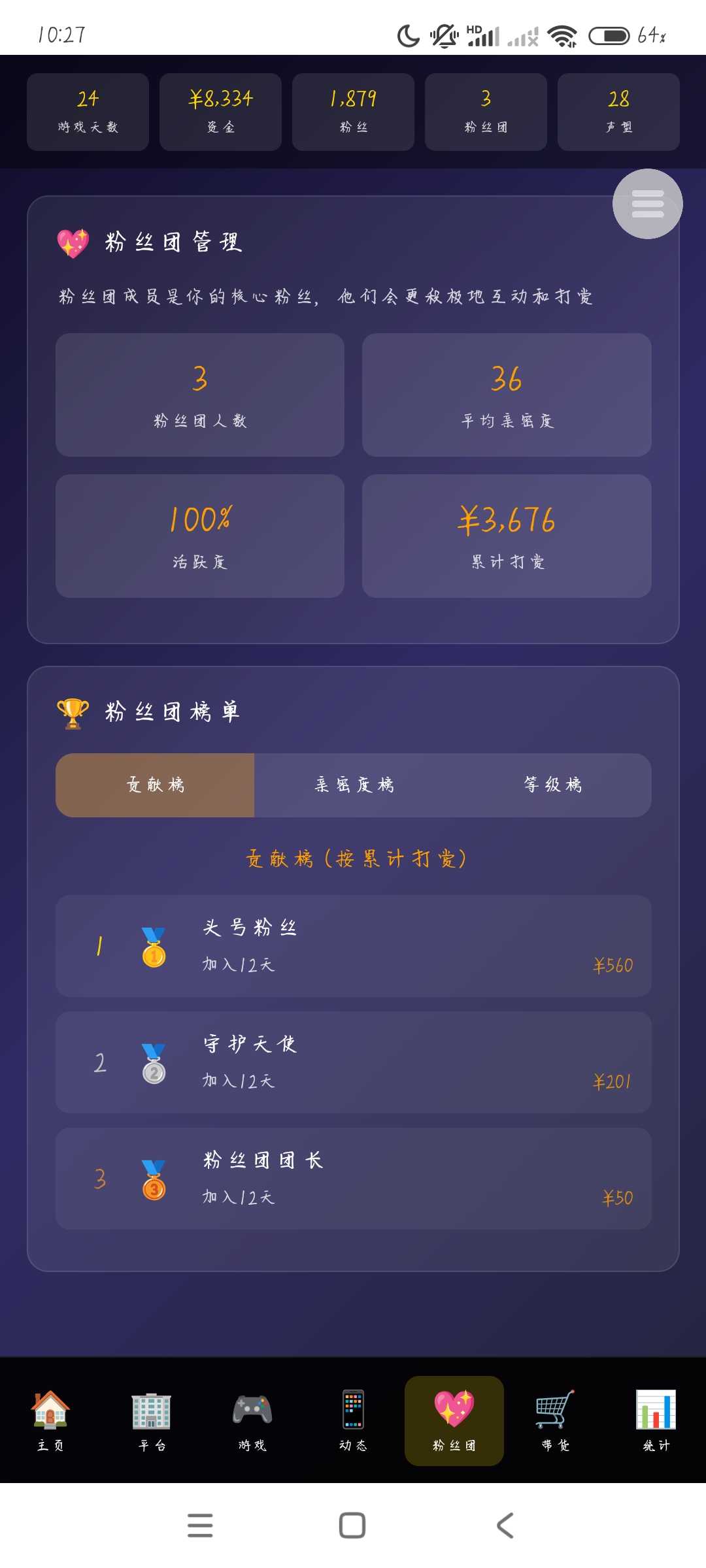Open the 动态 bottom tab
Screen dimensions: 706x1568
[x=353, y=1420]
